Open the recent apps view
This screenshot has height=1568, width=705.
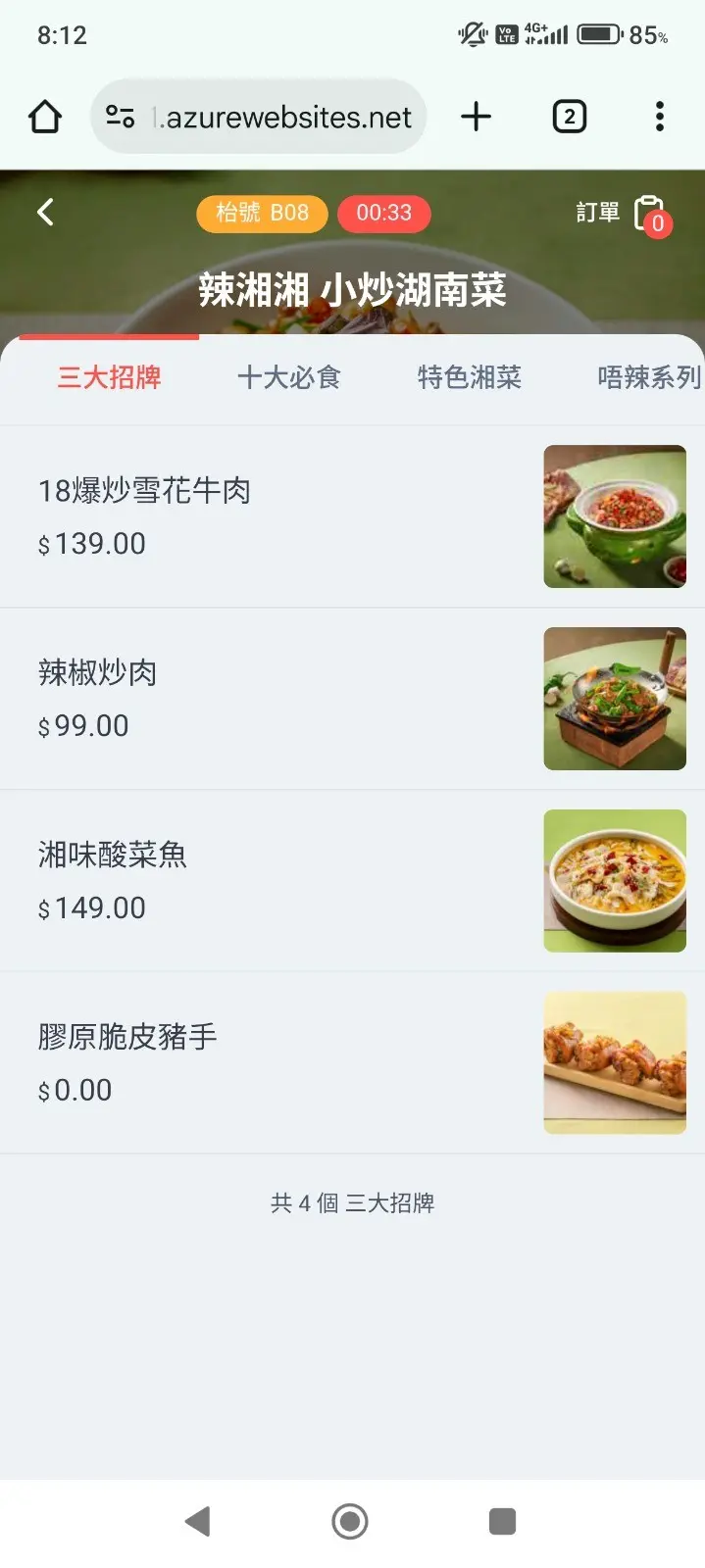point(502,1521)
